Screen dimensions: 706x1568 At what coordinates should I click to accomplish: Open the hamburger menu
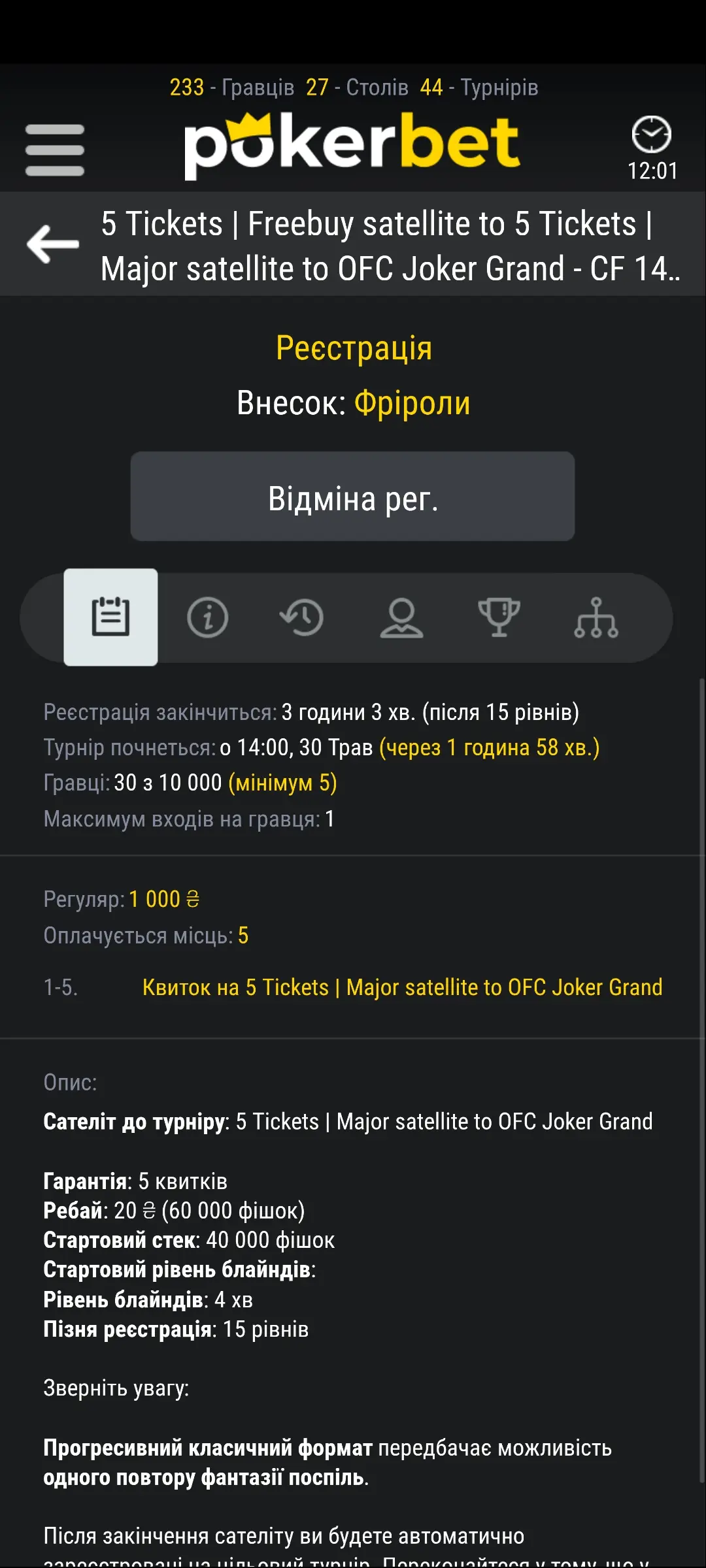(x=55, y=150)
